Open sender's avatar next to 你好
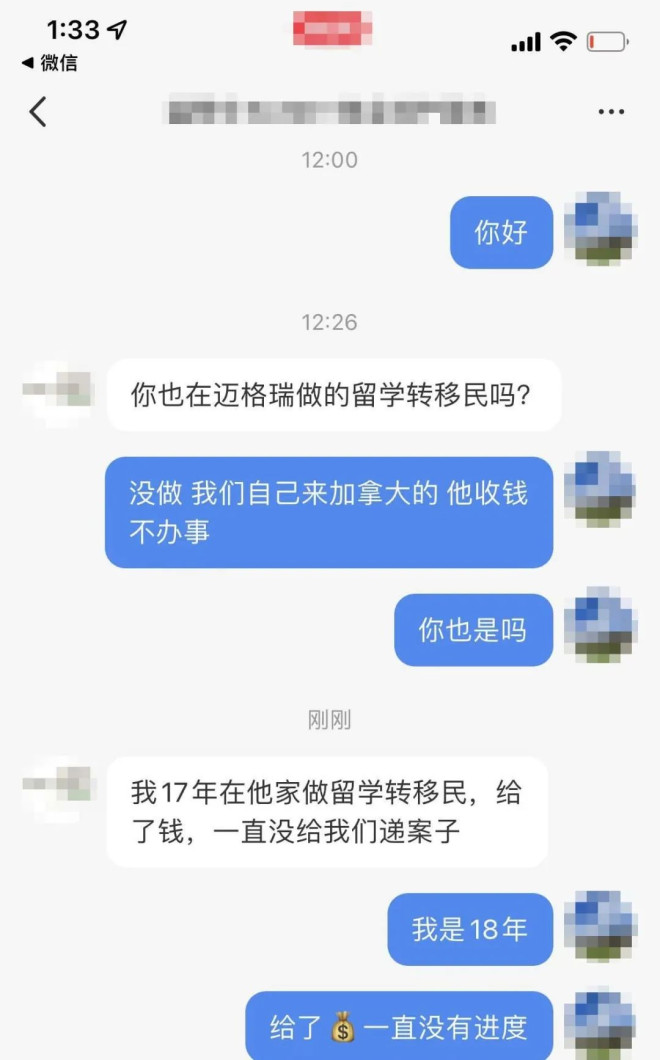660x1060 pixels. pyautogui.click(x=599, y=231)
